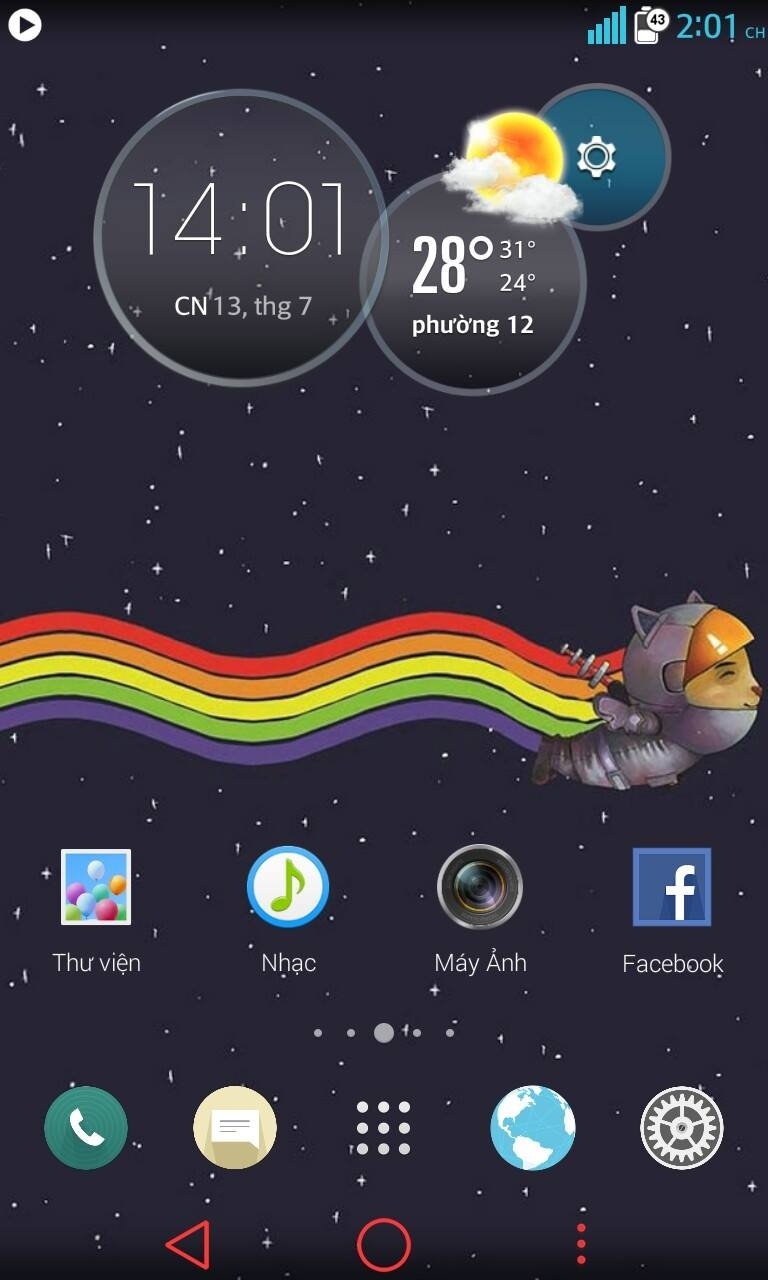Open the system settings cog in the dock
The height and width of the screenshot is (1280, 768).
coord(682,1128)
